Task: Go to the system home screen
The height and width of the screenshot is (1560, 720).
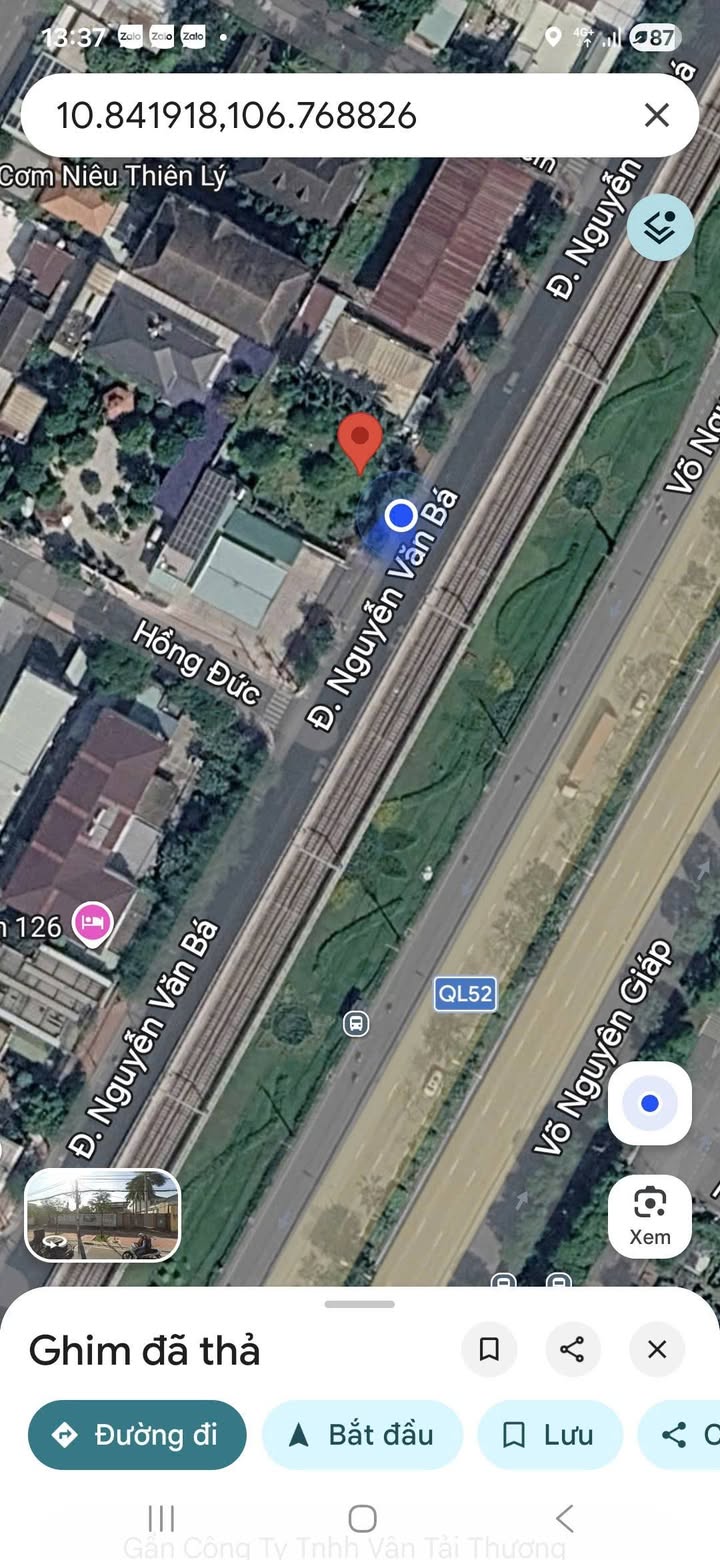Action: 362,1518
